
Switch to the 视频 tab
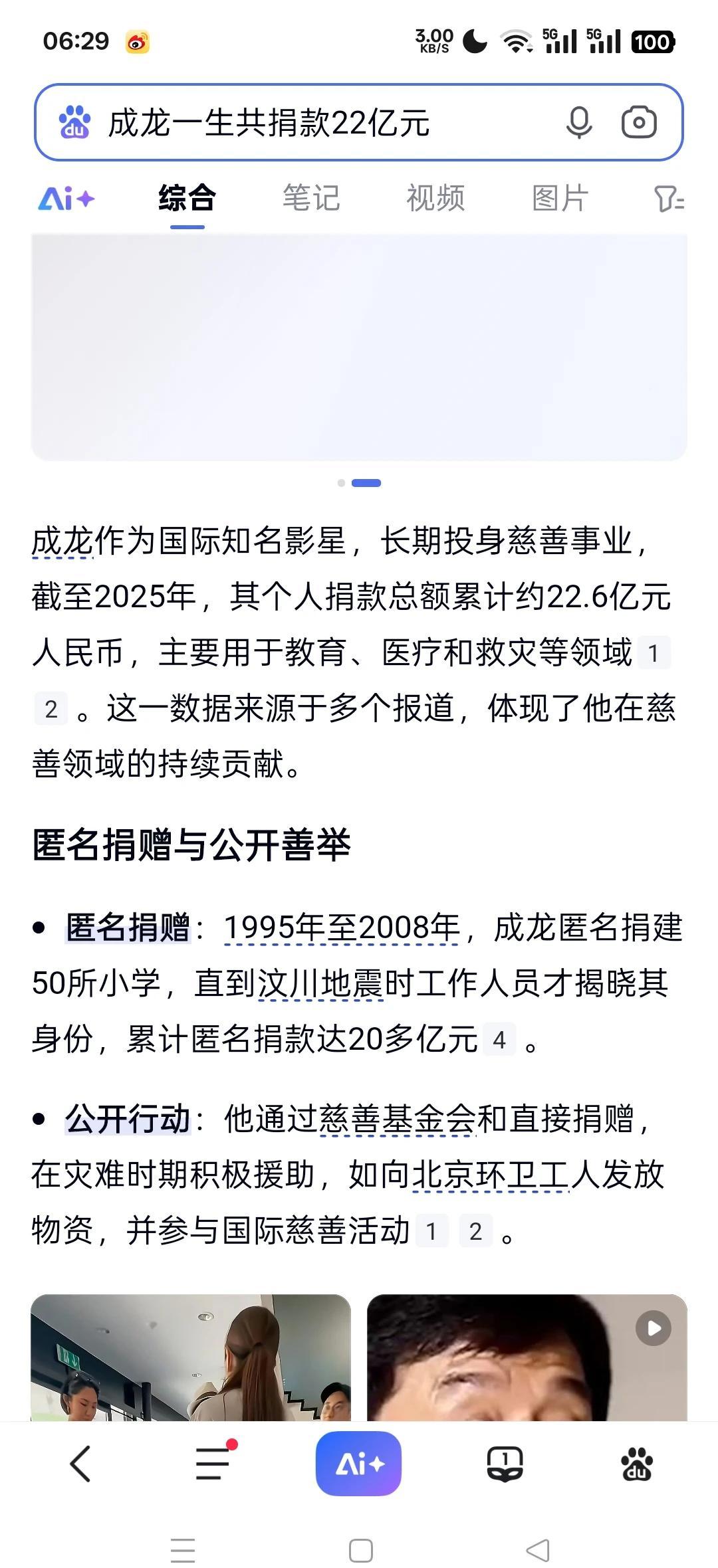pyautogui.click(x=433, y=197)
